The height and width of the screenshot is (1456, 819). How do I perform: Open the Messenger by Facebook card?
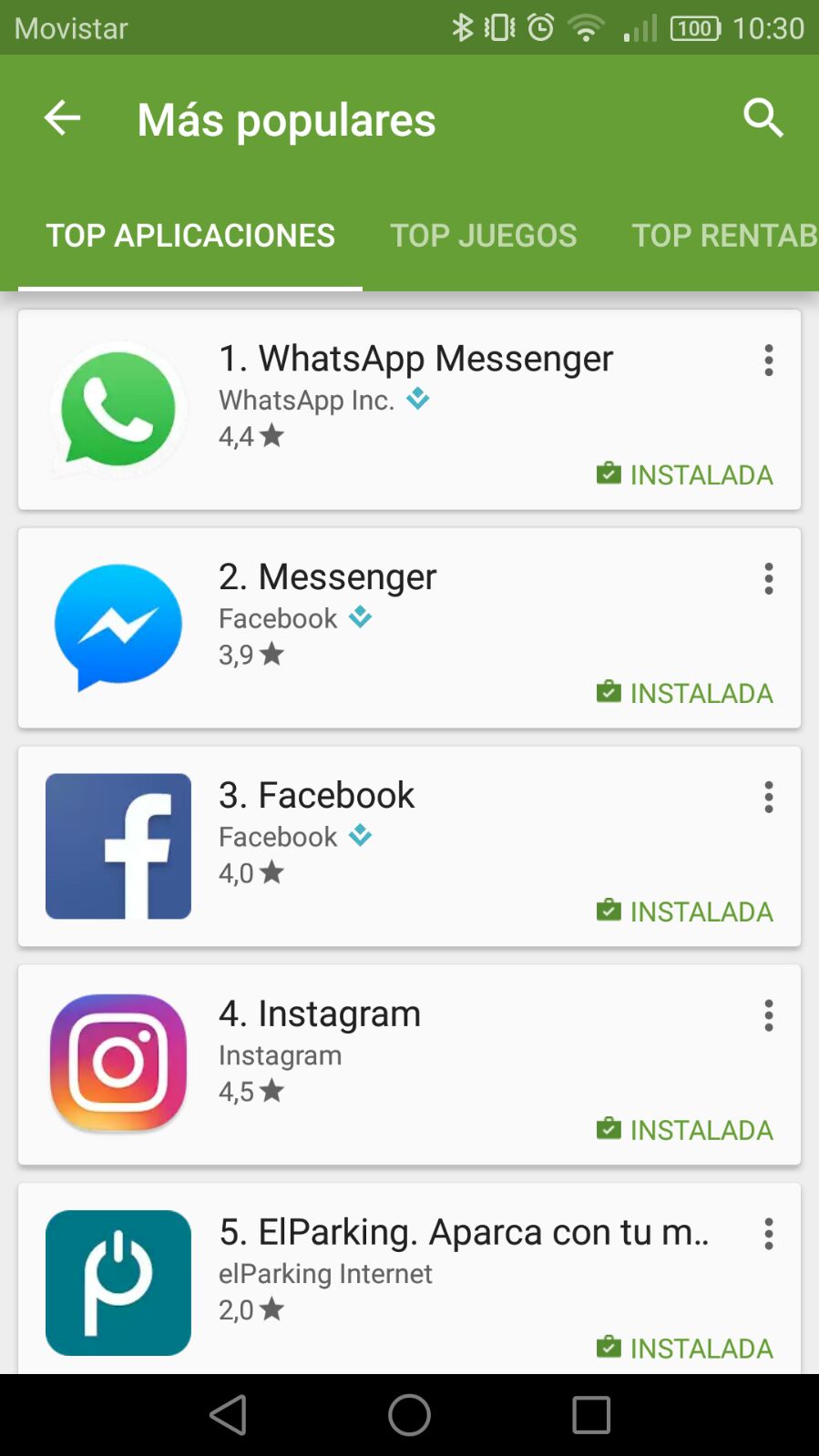[410, 628]
